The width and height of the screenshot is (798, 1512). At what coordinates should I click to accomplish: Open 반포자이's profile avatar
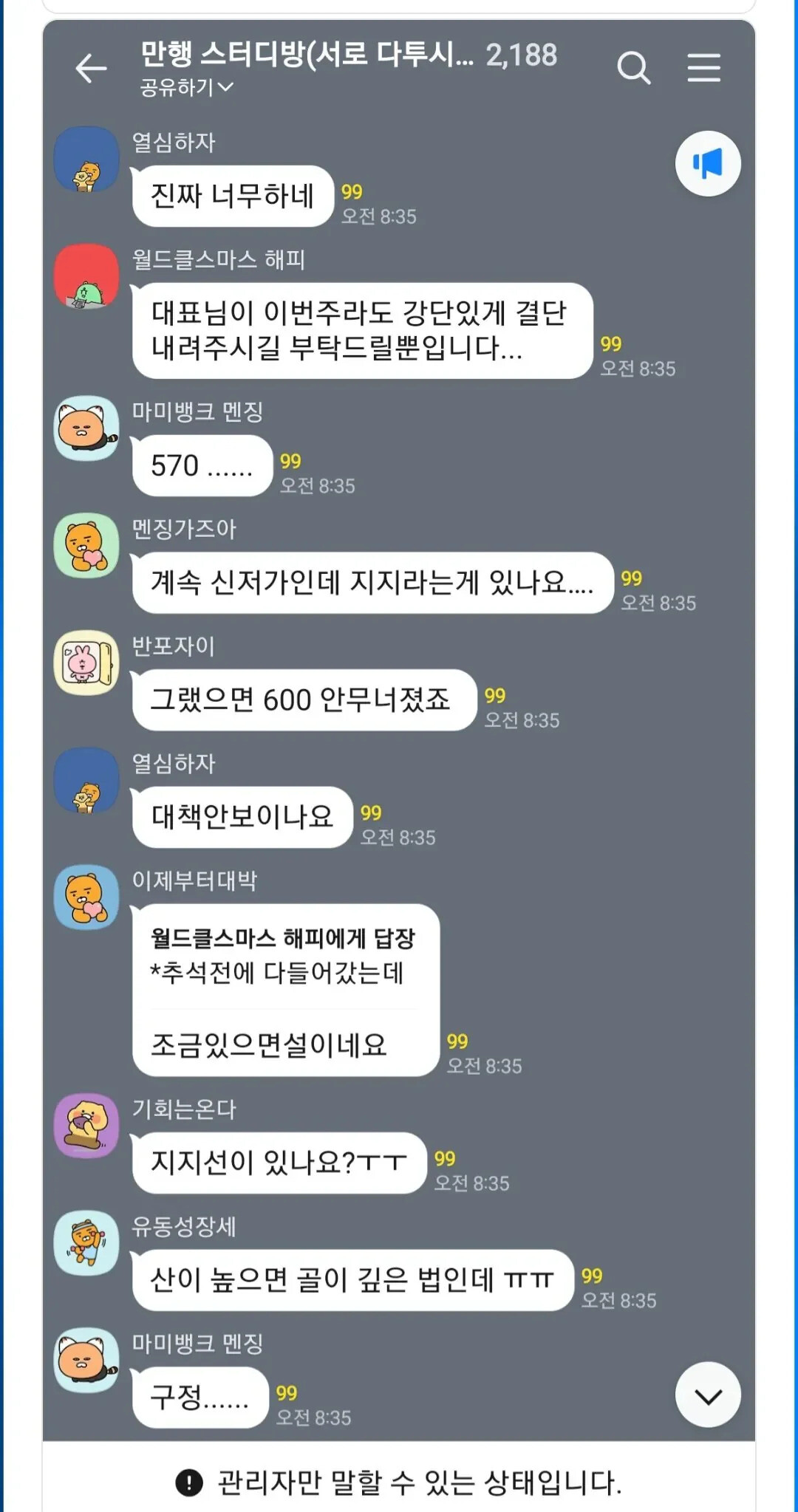tap(86, 663)
